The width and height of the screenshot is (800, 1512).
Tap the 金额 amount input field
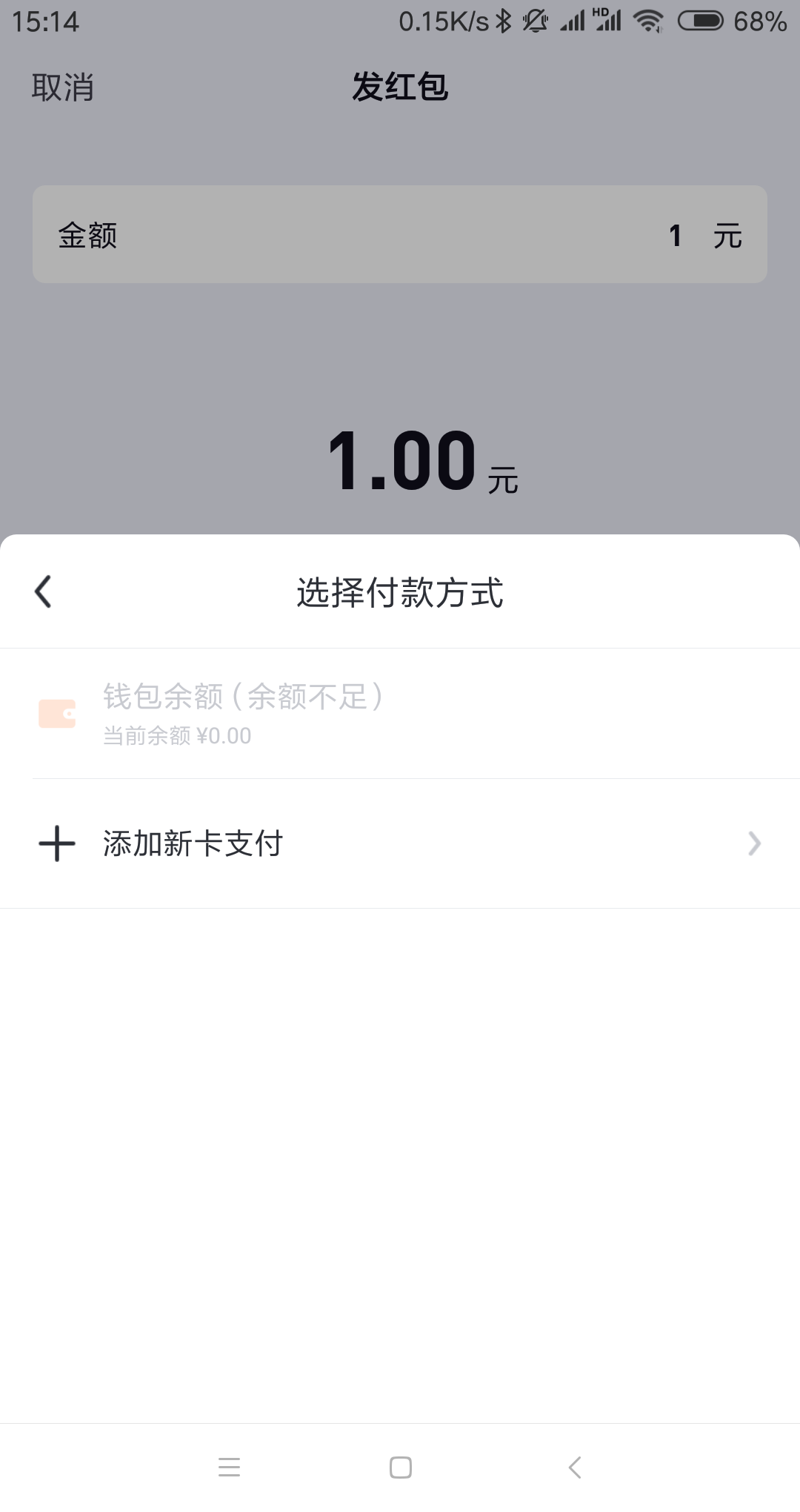[400, 233]
